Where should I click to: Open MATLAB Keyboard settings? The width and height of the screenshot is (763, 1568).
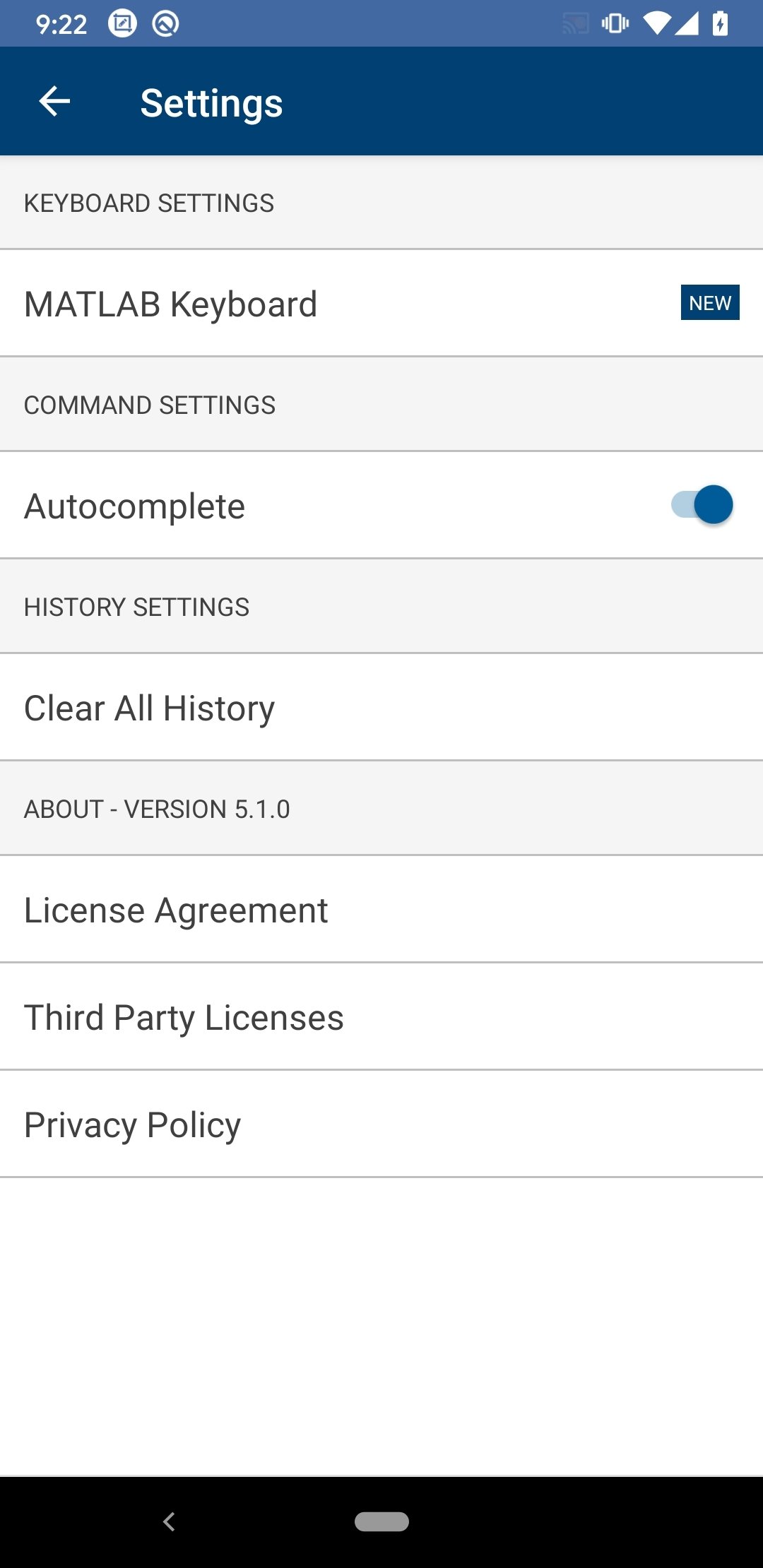381,303
